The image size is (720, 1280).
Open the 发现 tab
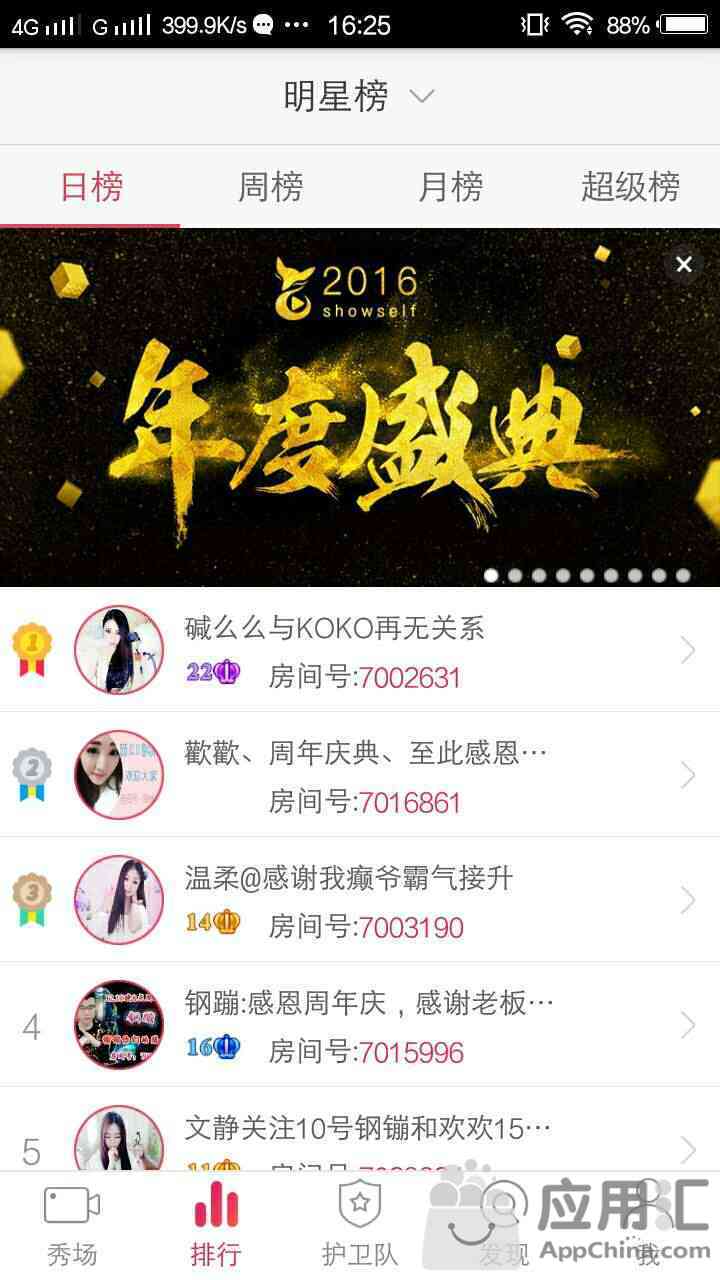(x=503, y=1226)
